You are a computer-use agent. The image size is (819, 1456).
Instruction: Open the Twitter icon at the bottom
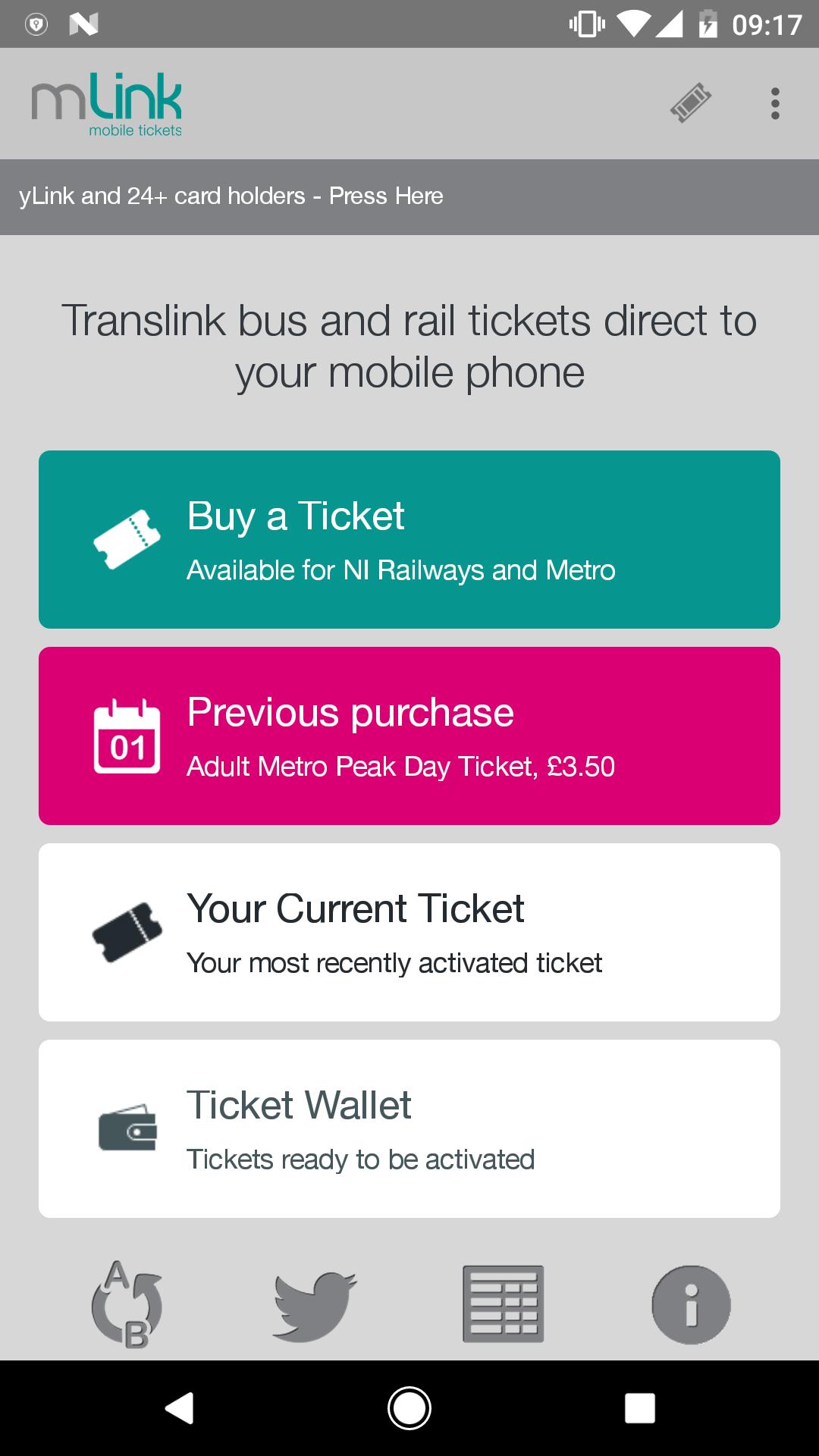click(312, 1304)
